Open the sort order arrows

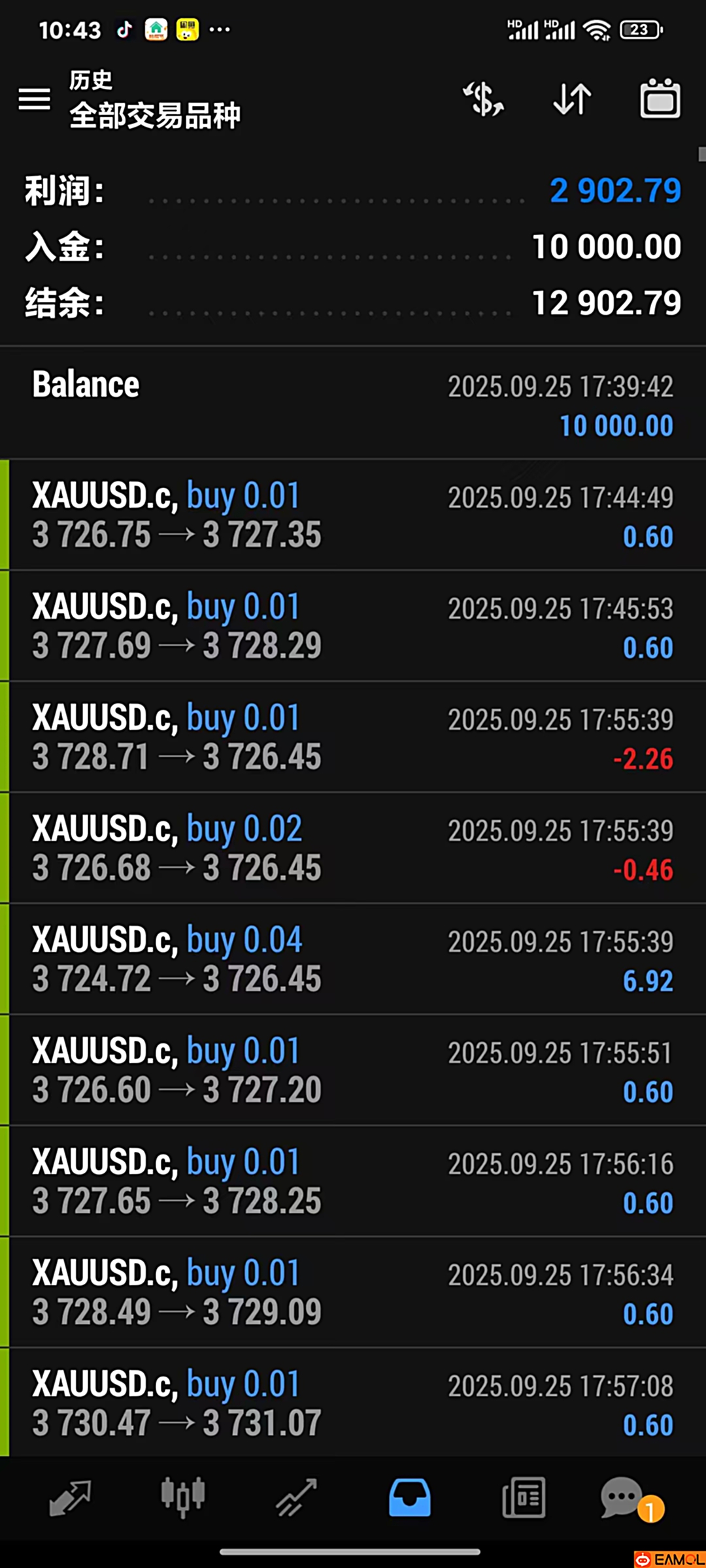[572, 99]
